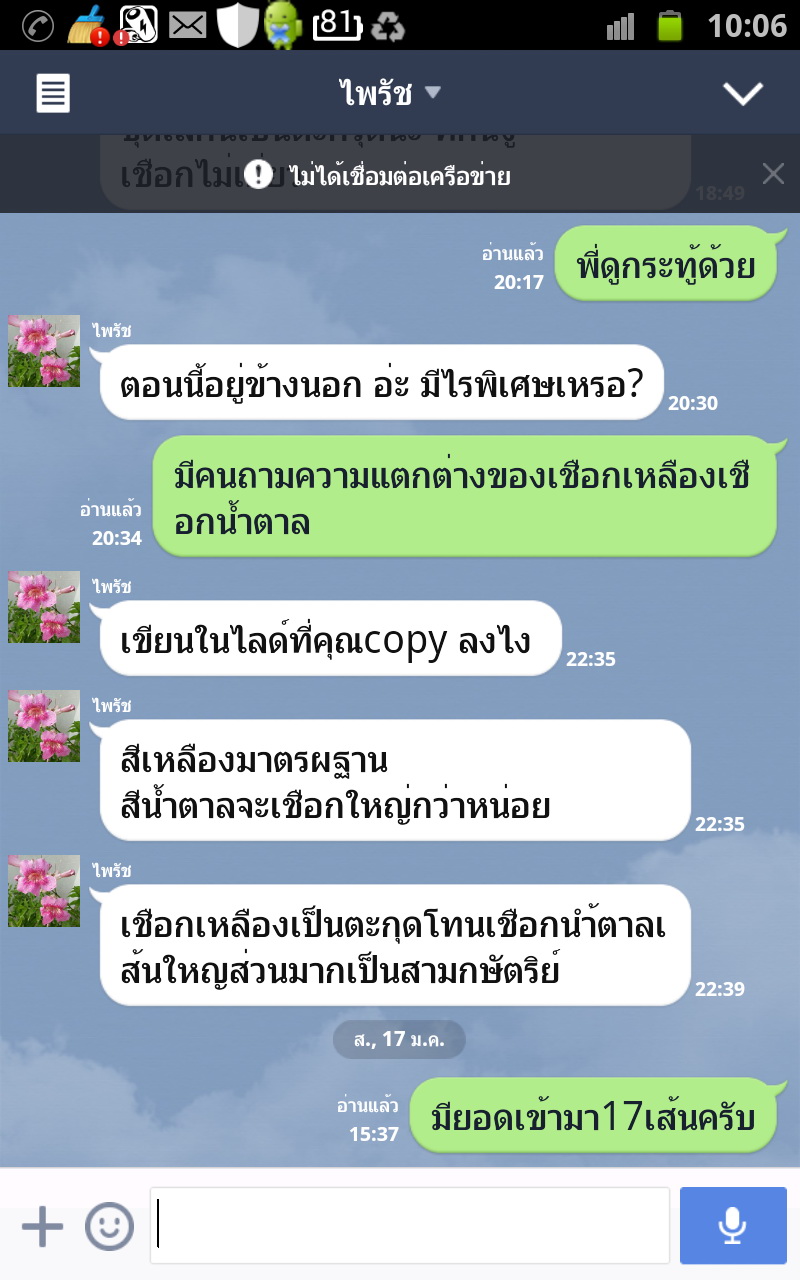
Task: Open ไพรัช's avatar beside the copy message
Action: tap(44, 607)
